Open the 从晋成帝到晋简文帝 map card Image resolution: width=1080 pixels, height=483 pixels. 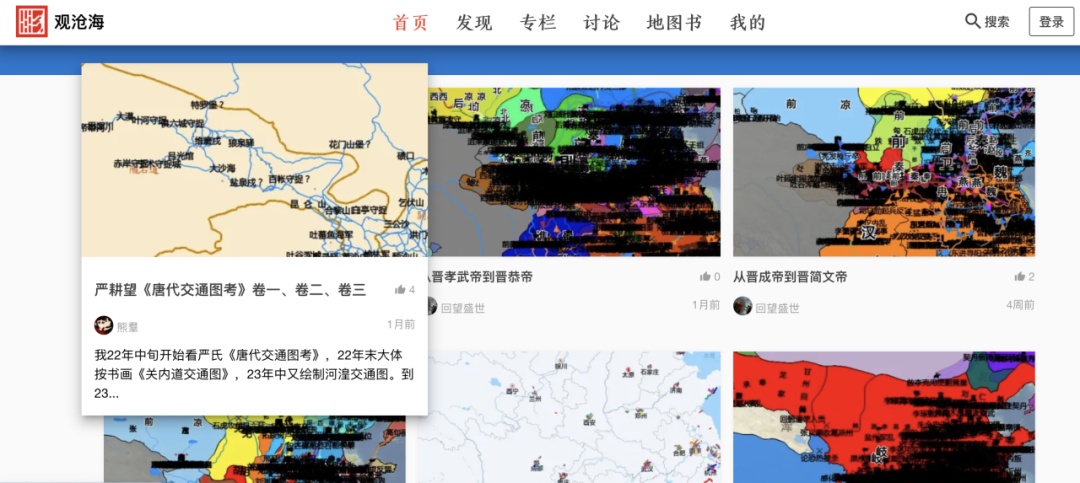(884, 201)
